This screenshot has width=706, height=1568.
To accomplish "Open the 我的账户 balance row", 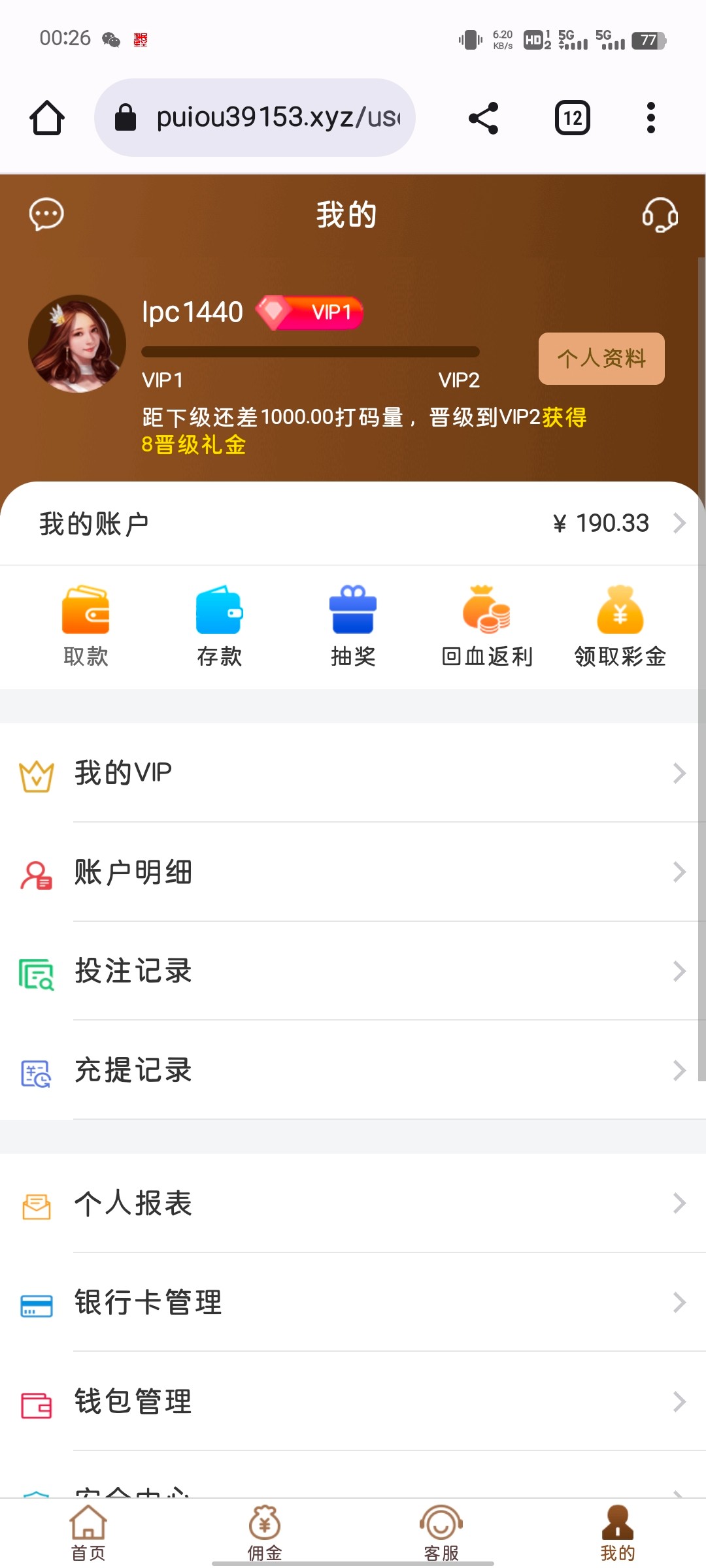I will 353,523.
